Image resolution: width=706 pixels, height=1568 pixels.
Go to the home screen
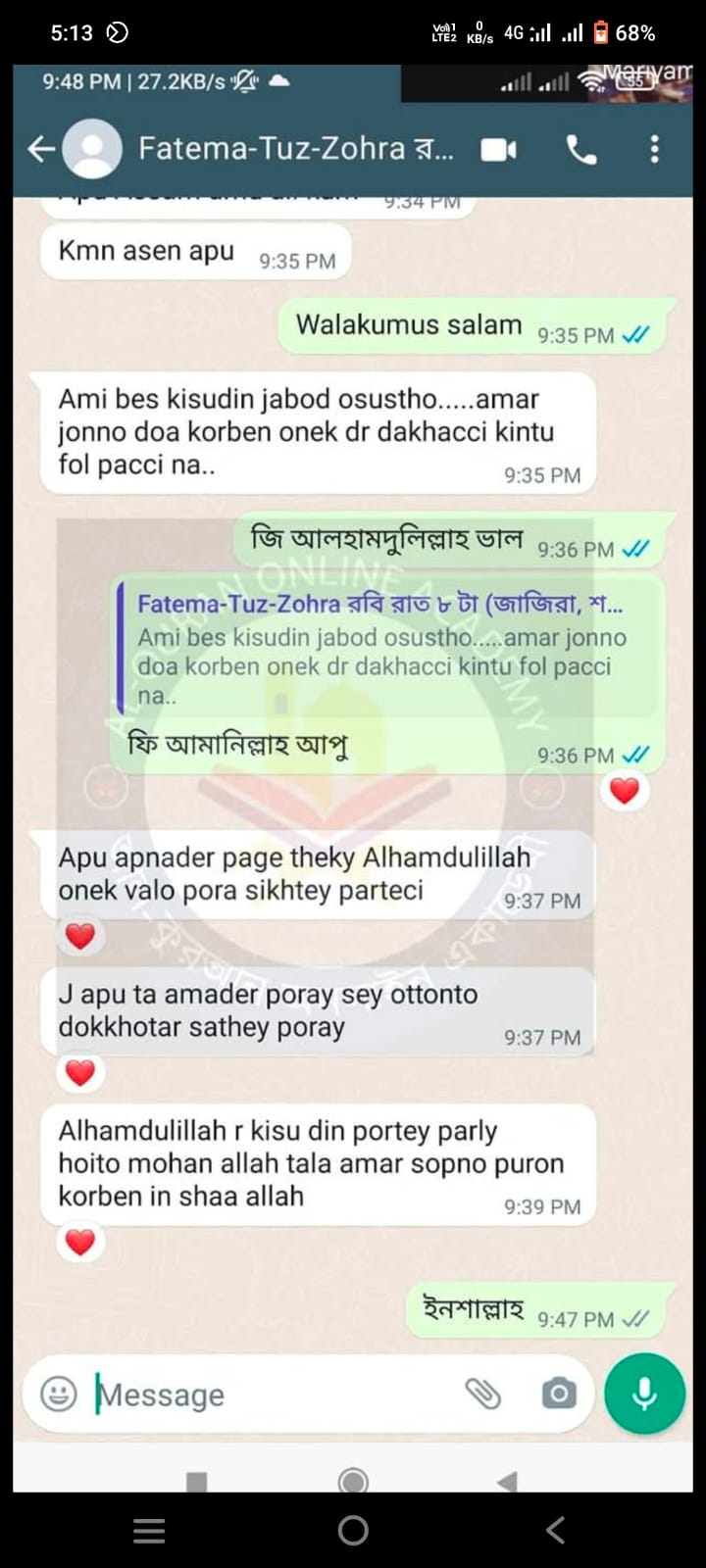[x=353, y=1530]
